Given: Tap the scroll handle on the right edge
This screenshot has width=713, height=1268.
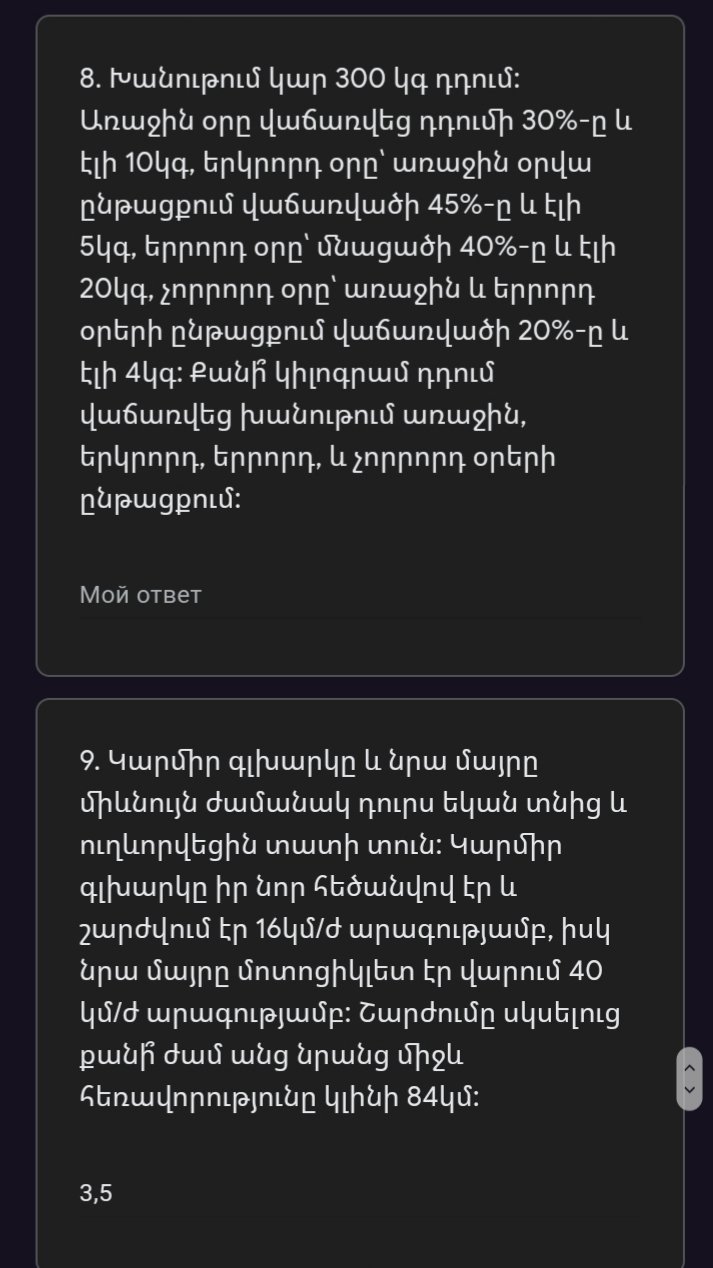Looking at the screenshot, I should click(689, 1078).
